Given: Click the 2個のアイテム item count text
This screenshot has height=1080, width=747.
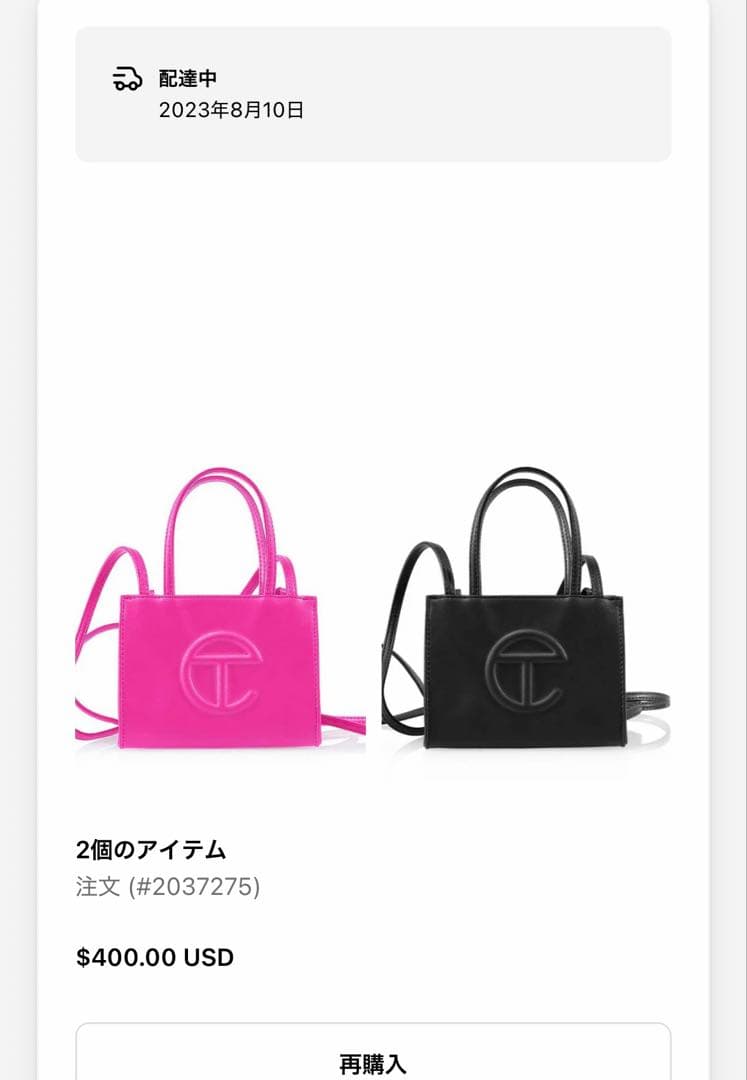Looking at the screenshot, I should (152, 849).
